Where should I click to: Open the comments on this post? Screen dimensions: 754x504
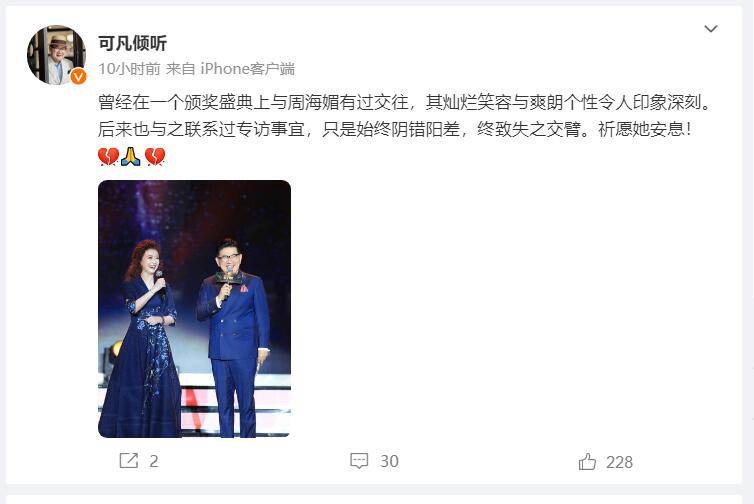(375, 461)
